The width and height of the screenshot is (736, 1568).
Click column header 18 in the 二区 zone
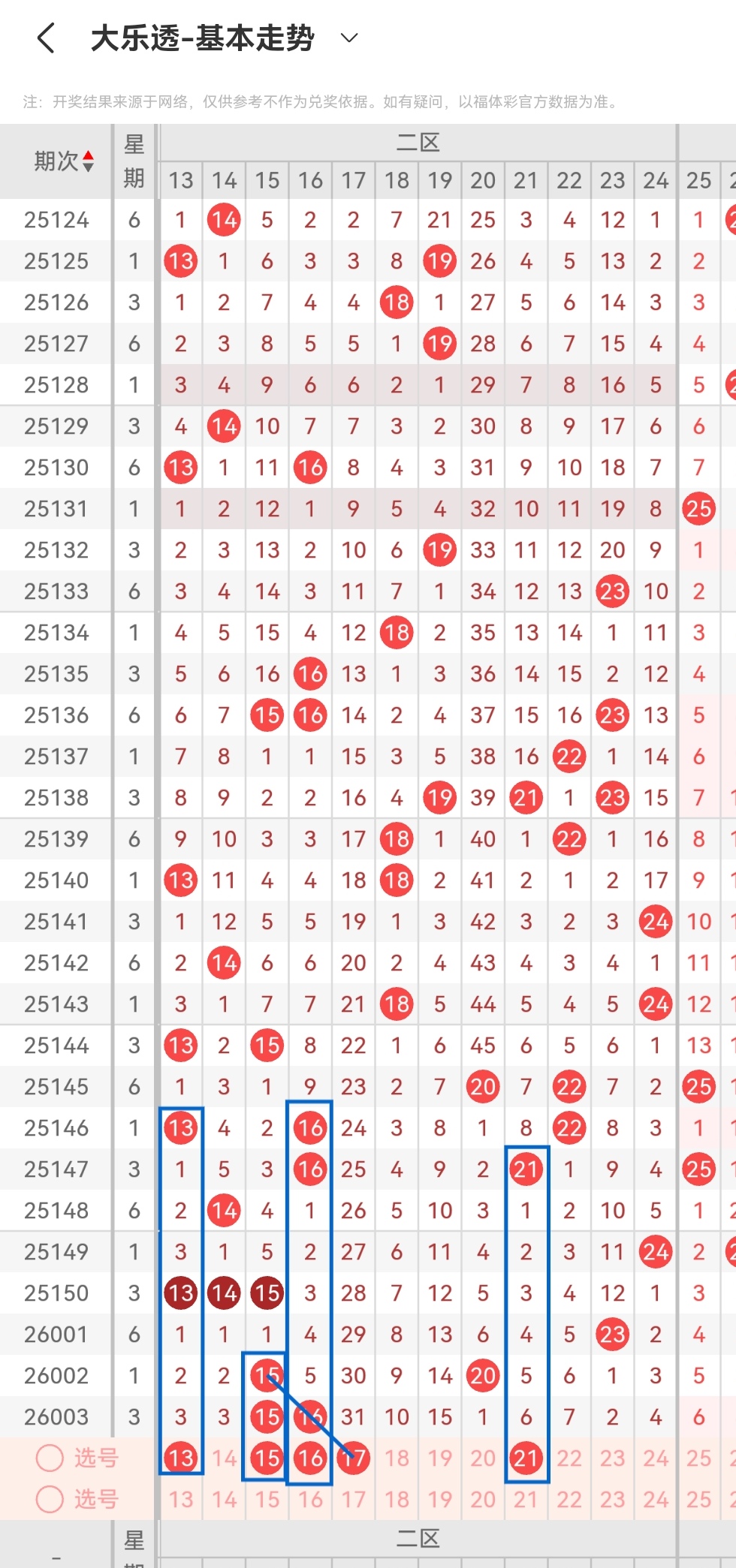click(396, 180)
